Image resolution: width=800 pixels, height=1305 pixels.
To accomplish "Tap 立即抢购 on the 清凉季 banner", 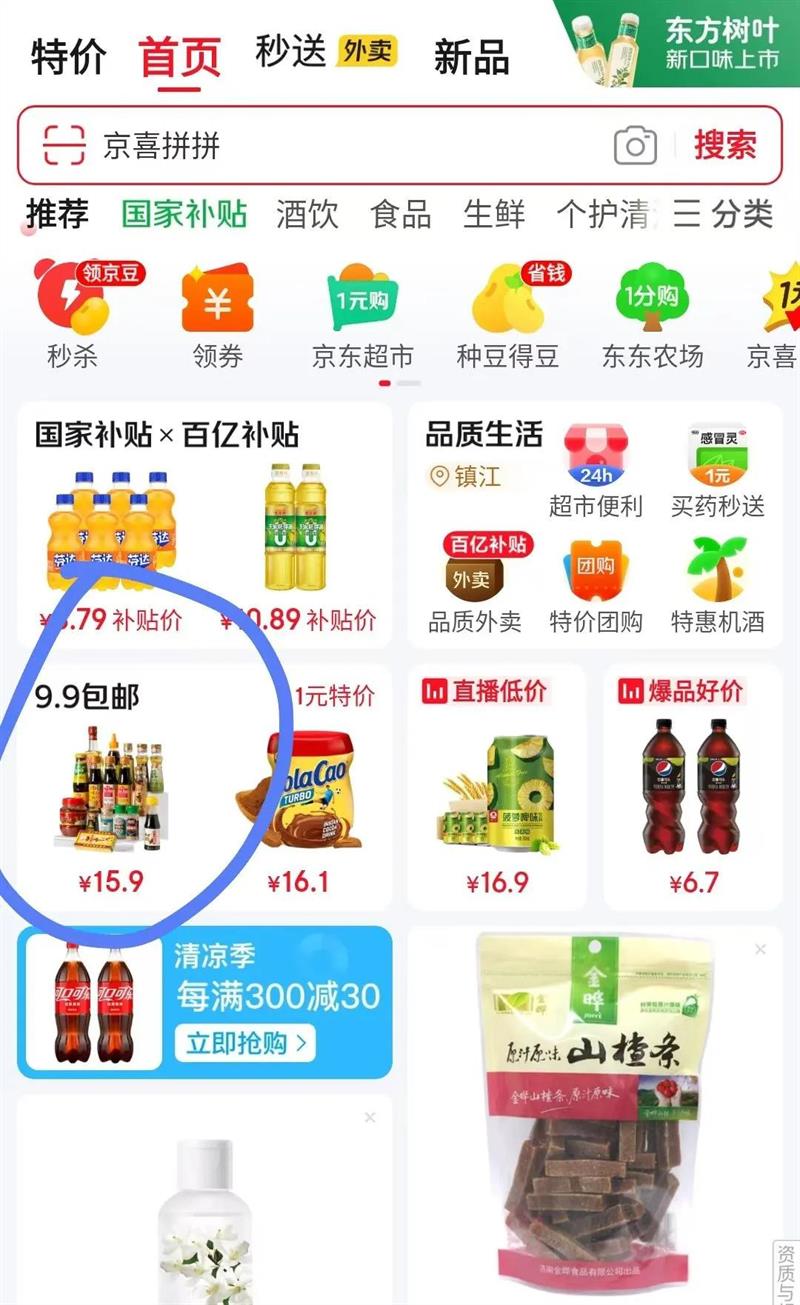I will (245, 1044).
